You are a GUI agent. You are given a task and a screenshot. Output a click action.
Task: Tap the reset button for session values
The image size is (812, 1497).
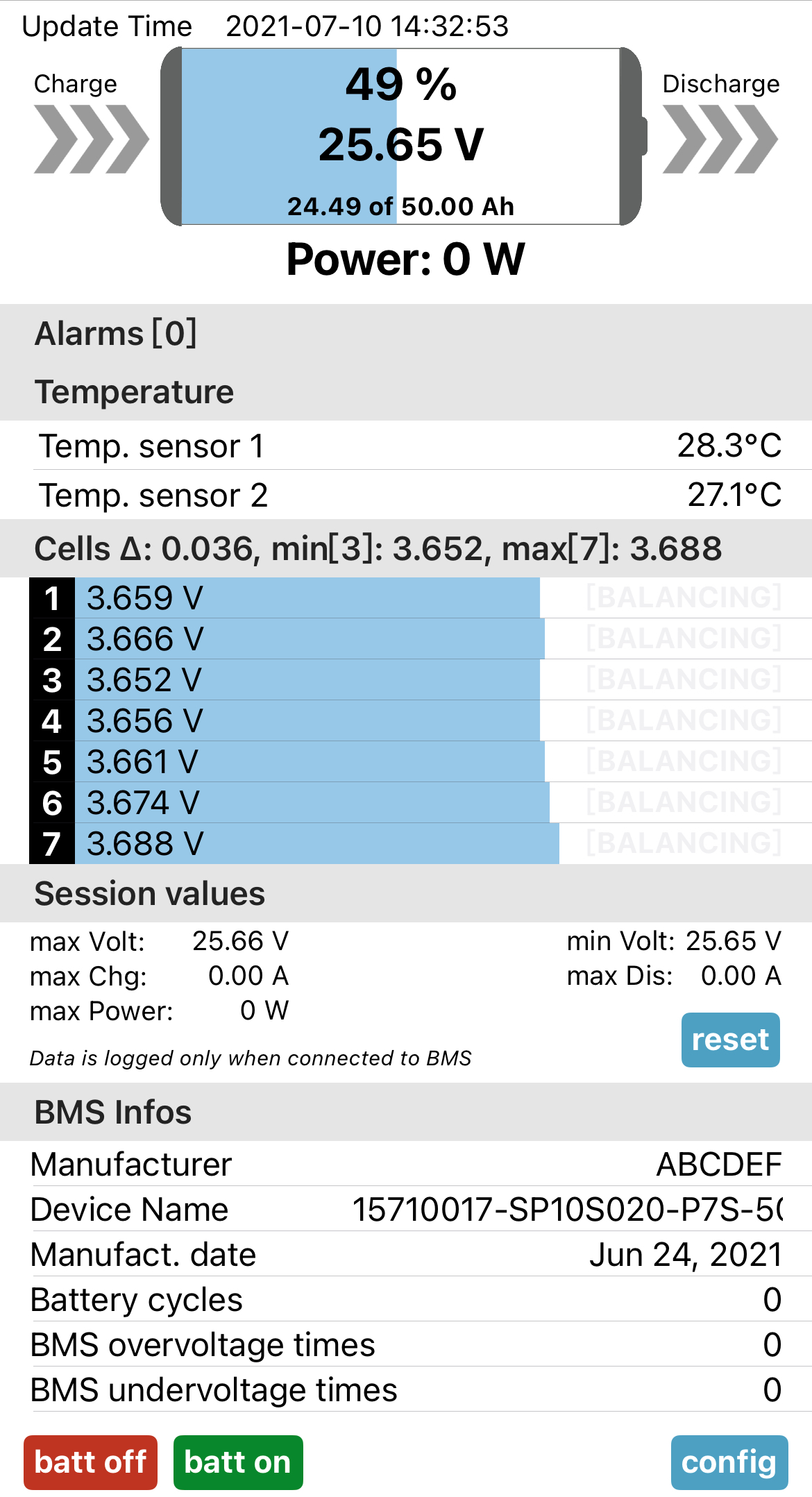click(730, 1040)
